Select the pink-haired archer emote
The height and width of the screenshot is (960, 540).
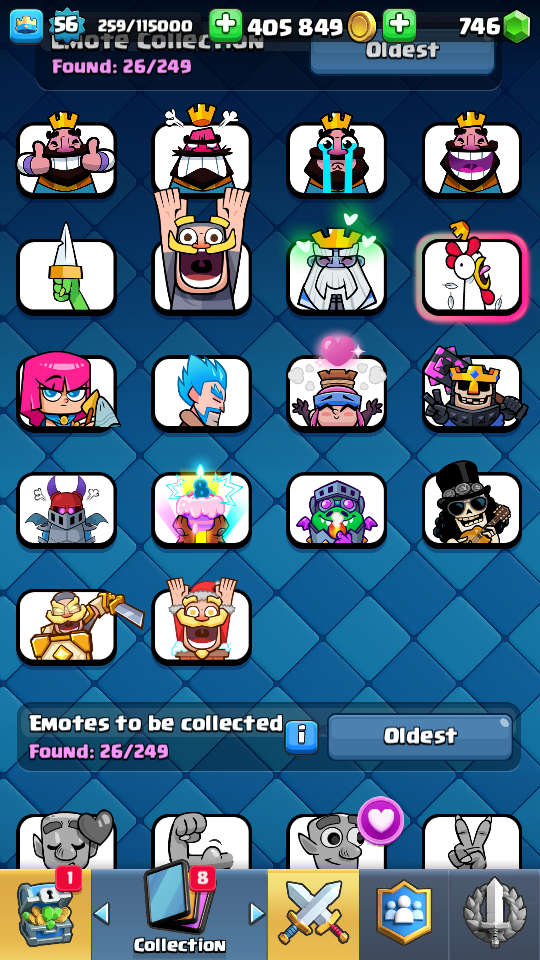[66, 392]
